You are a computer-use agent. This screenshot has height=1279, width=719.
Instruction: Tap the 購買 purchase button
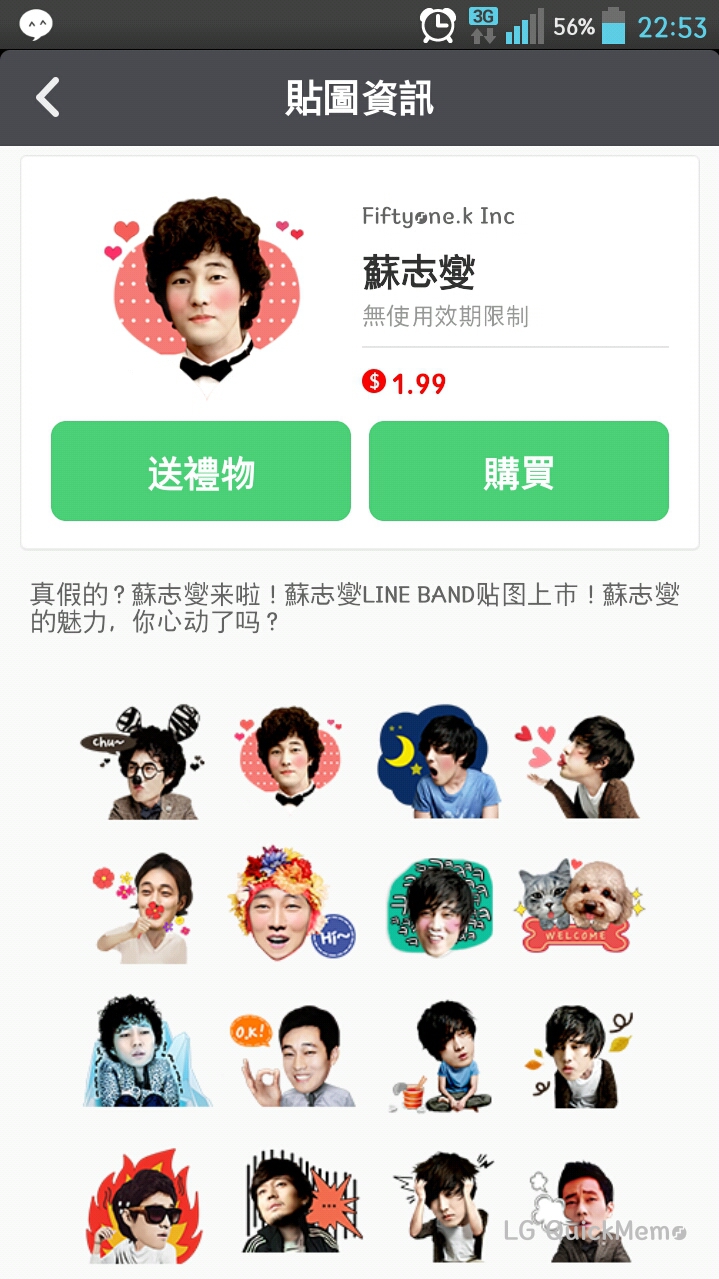(518, 471)
